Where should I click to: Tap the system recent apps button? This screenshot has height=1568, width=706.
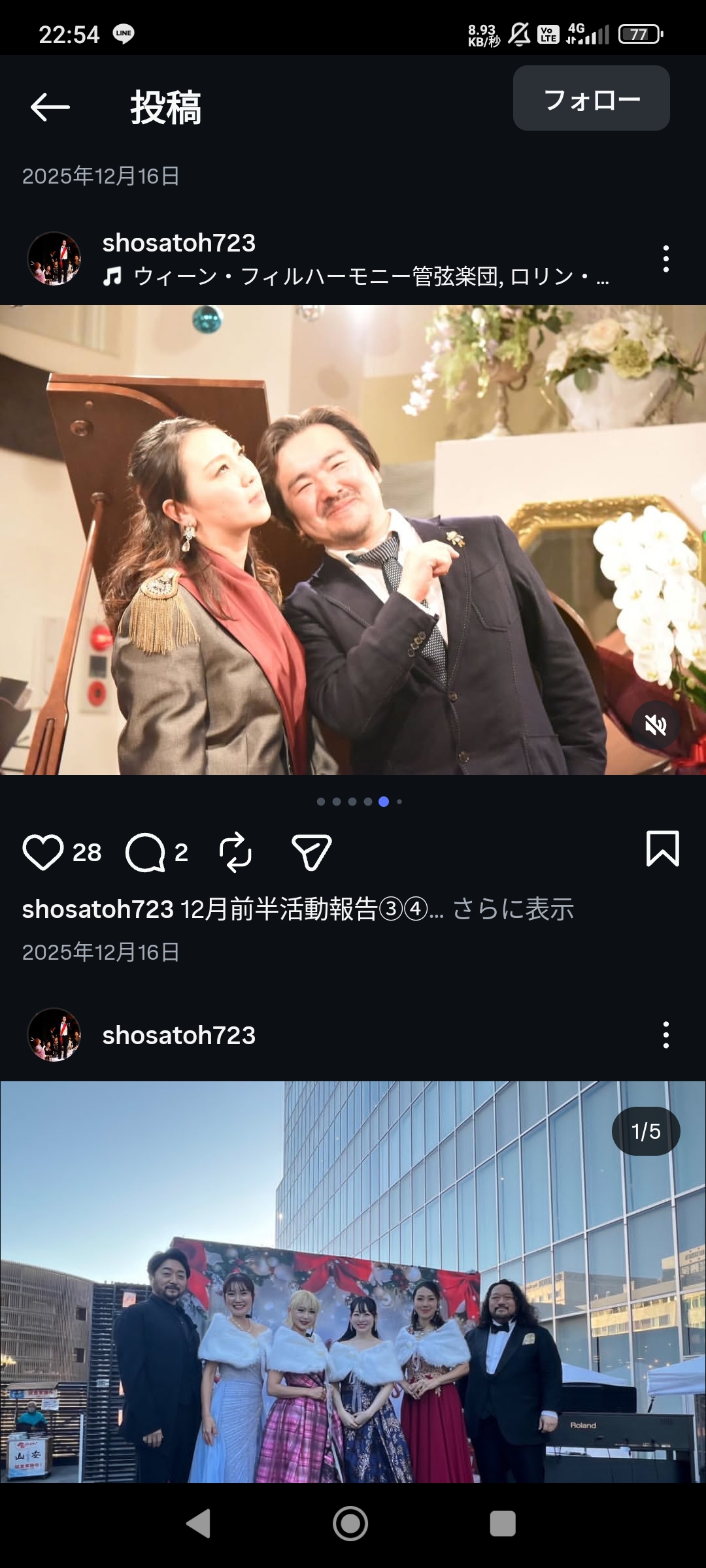pyautogui.click(x=503, y=1524)
